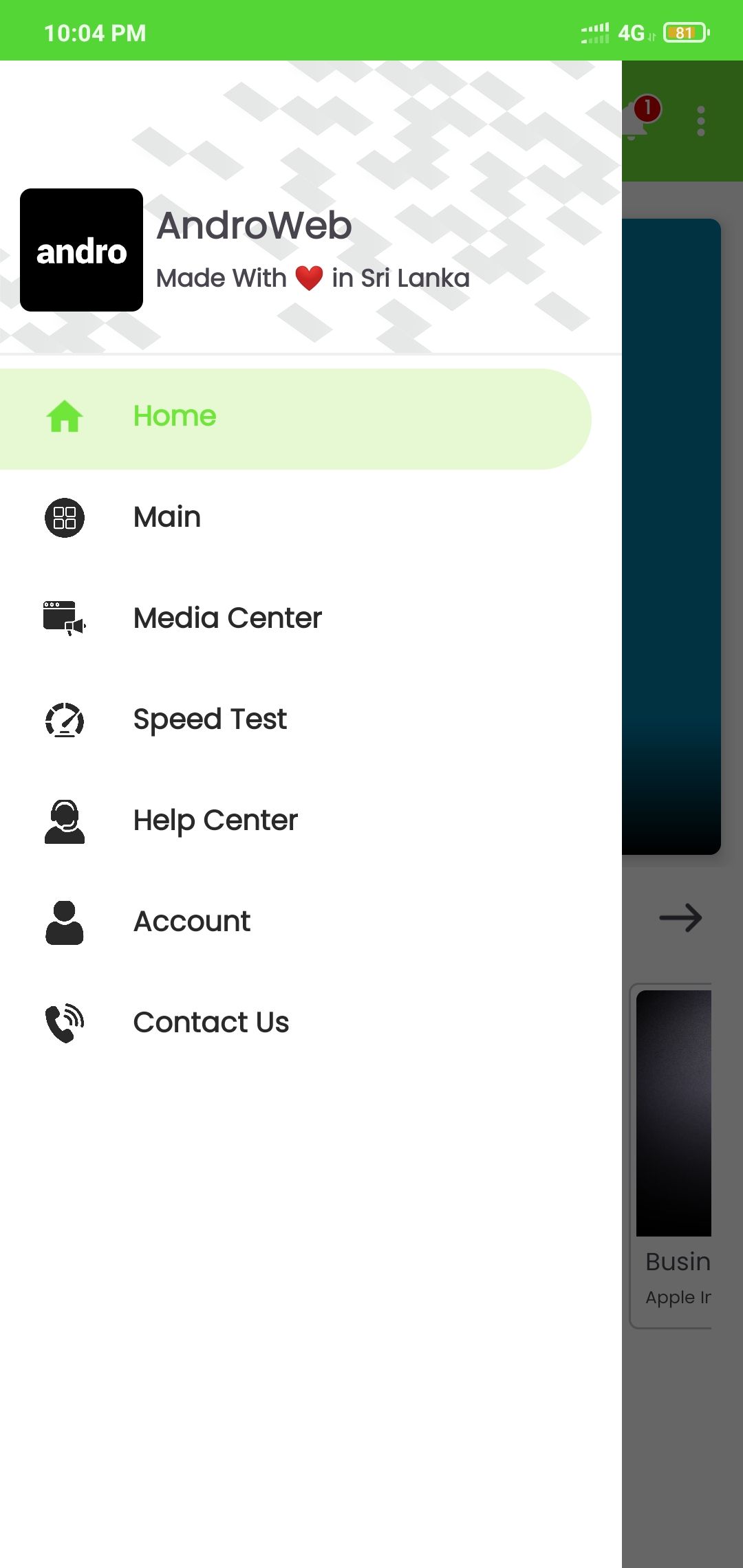This screenshot has width=743, height=1568.
Task: Tap the right arrow beside the drawer
Action: (x=680, y=918)
